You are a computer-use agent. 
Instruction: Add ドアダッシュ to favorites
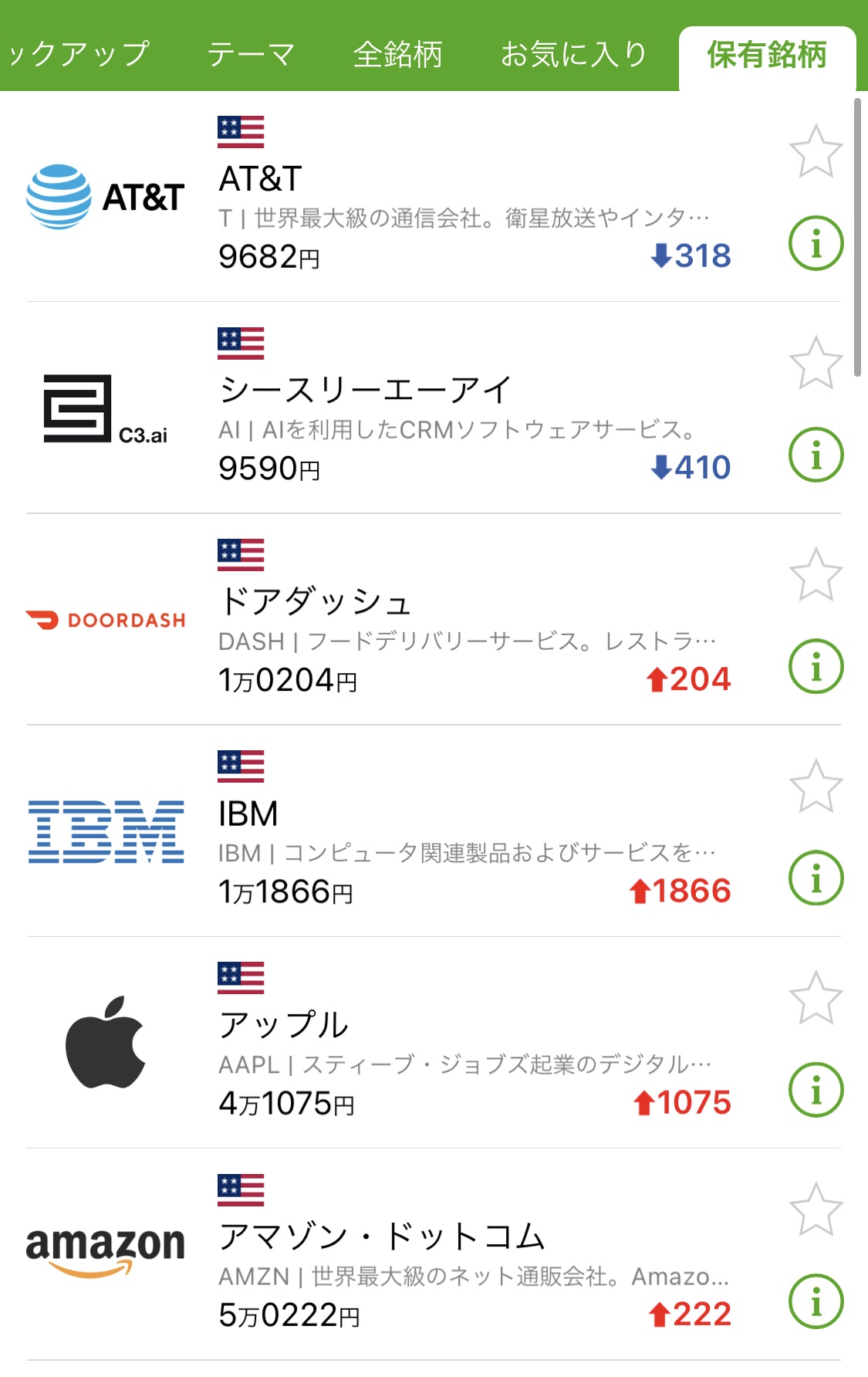pos(816,574)
